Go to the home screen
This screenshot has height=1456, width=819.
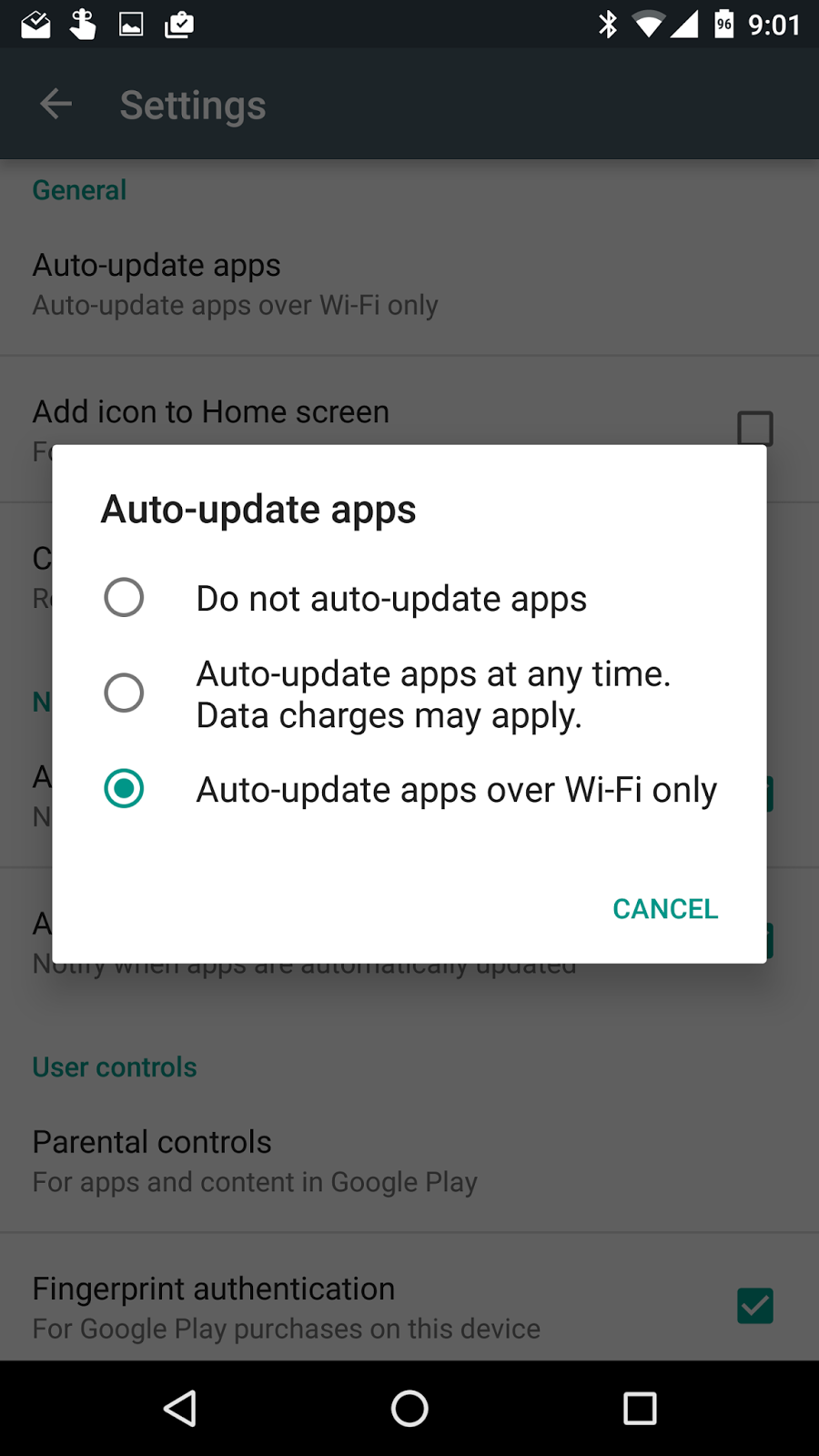coord(409,1409)
